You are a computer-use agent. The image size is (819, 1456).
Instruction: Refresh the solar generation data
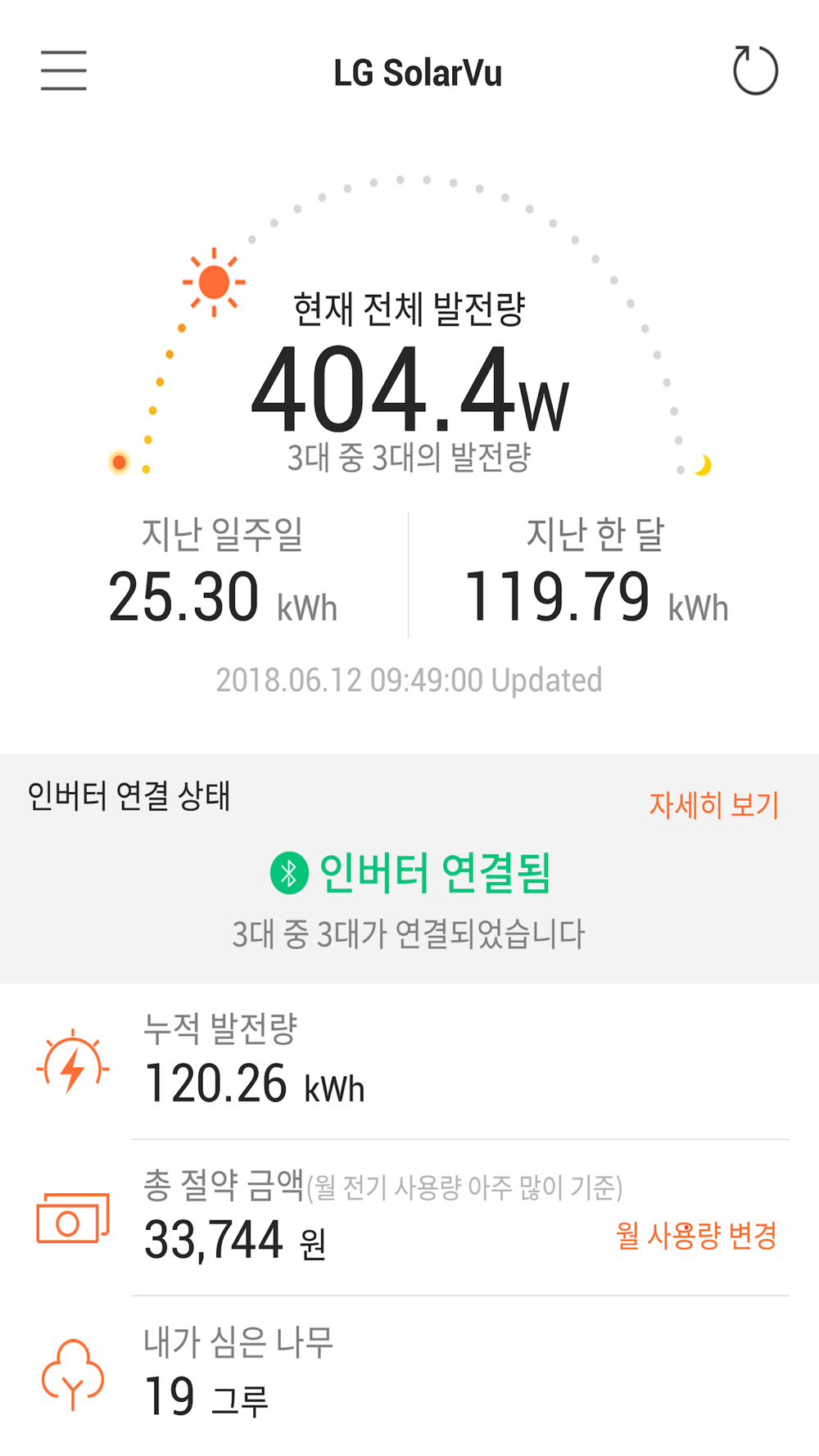(x=755, y=70)
